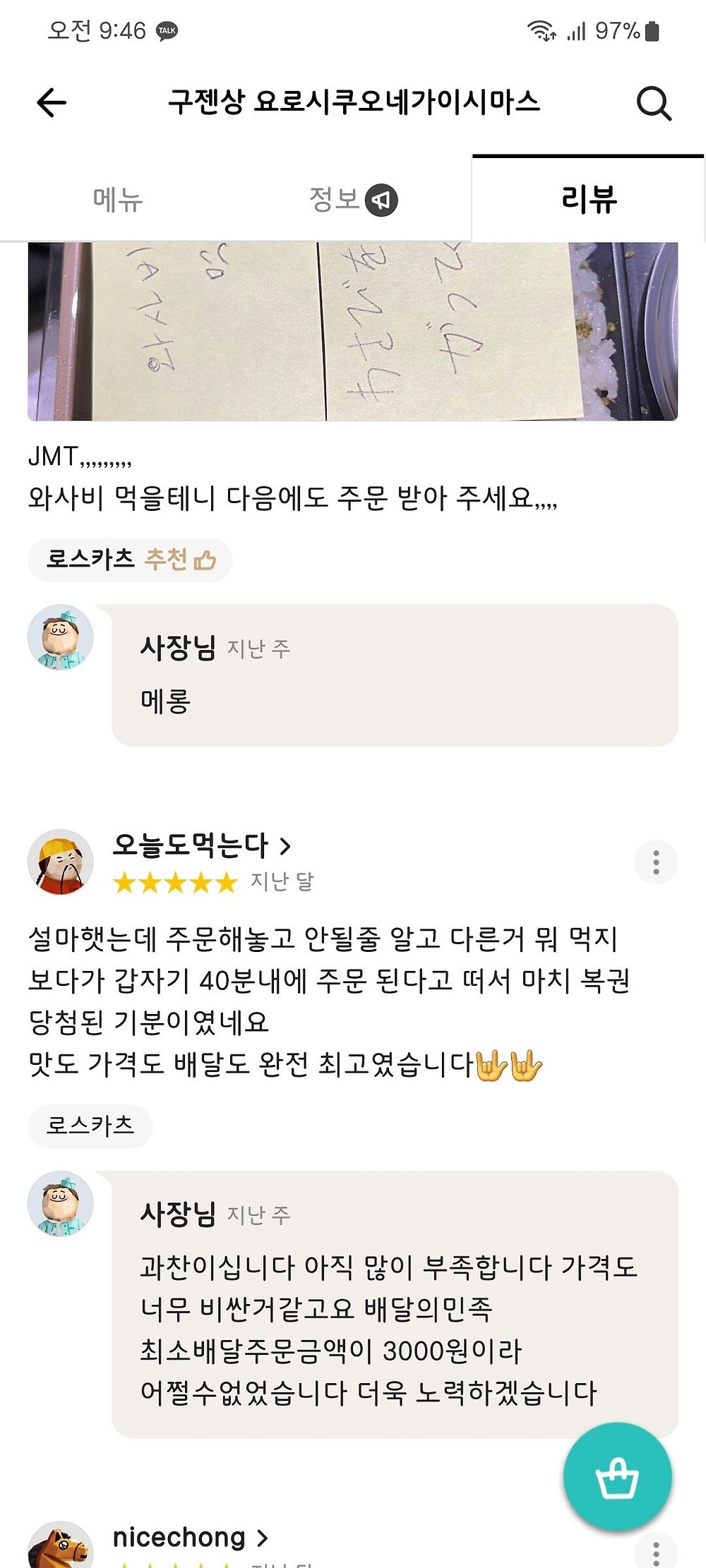Switch to the 메뉴 tab
Viewport: 706px width, 1568px height.
[118, 200]
